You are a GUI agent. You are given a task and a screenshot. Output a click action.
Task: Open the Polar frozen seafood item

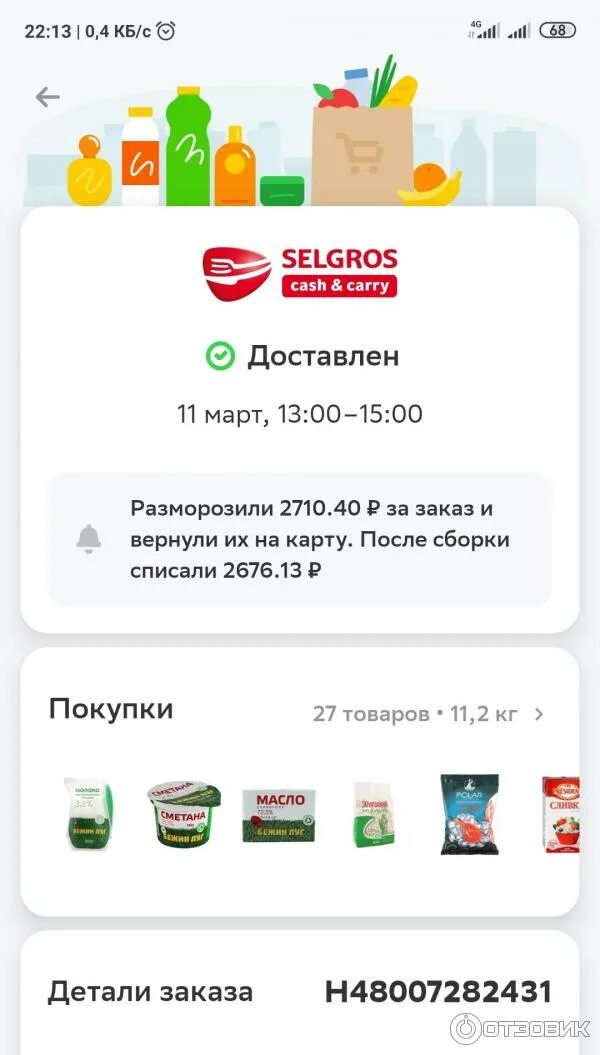point(469,814)
